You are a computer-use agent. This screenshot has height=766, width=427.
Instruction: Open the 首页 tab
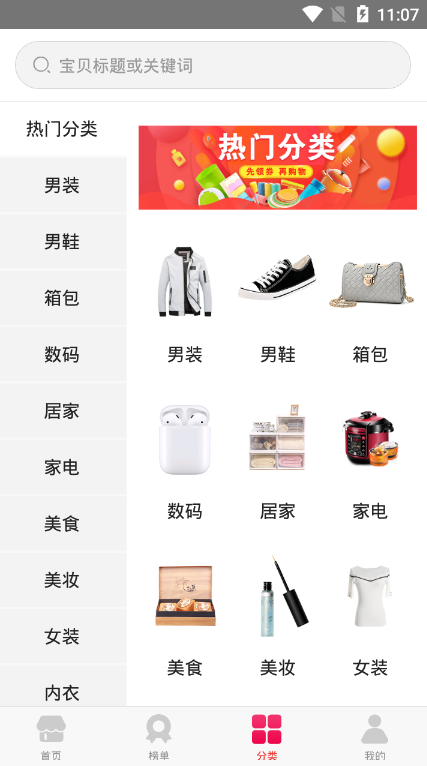pyautogui.click(x=51, y=737)
